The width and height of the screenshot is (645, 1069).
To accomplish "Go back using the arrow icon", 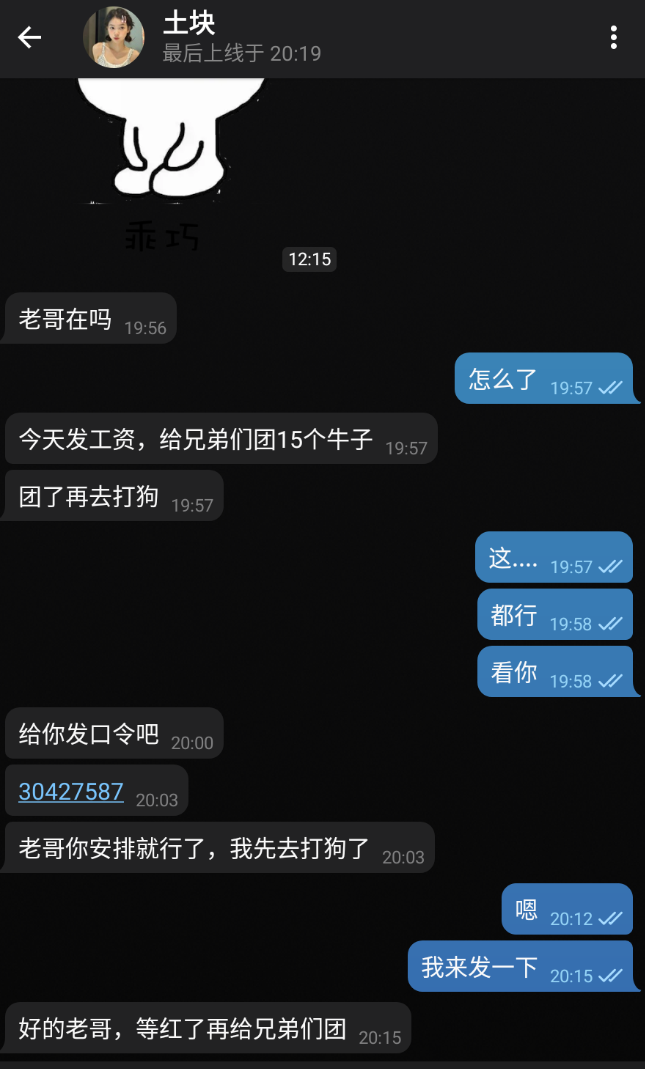I will coord(30,38).
